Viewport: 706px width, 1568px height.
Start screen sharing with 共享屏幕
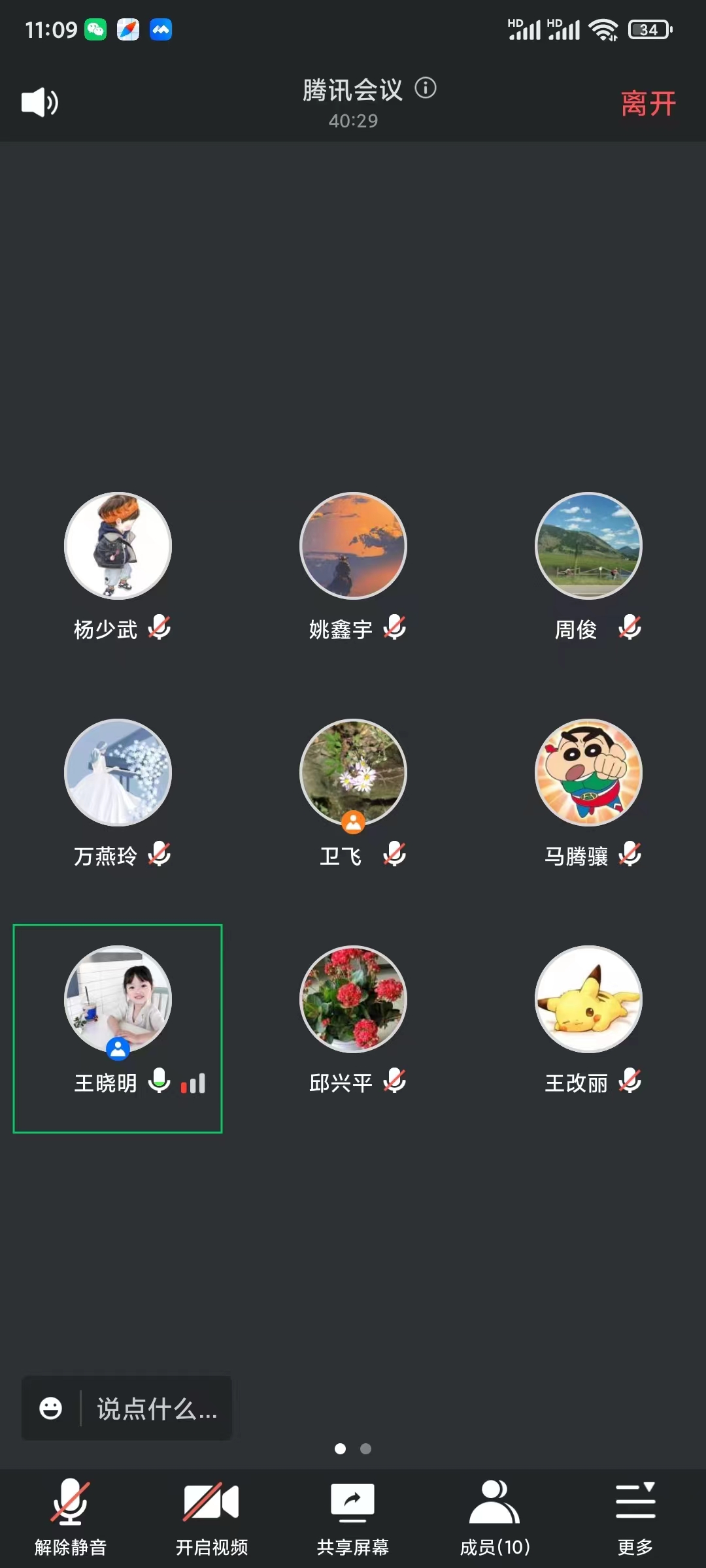352,1516
